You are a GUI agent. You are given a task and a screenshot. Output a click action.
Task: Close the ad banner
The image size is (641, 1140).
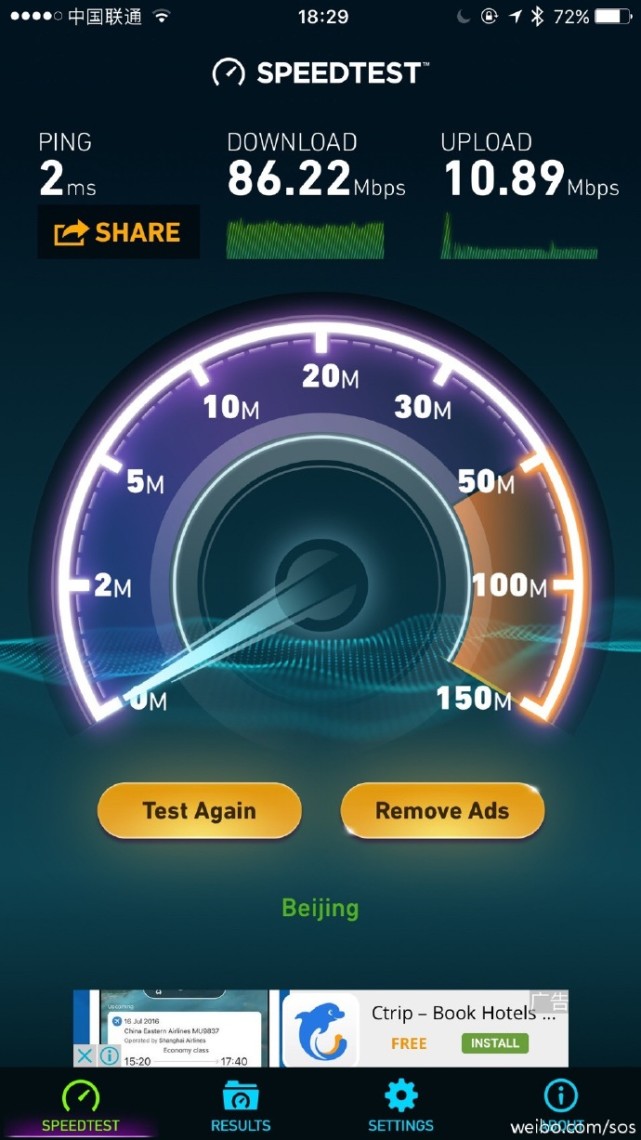(x=86, y=1056)
